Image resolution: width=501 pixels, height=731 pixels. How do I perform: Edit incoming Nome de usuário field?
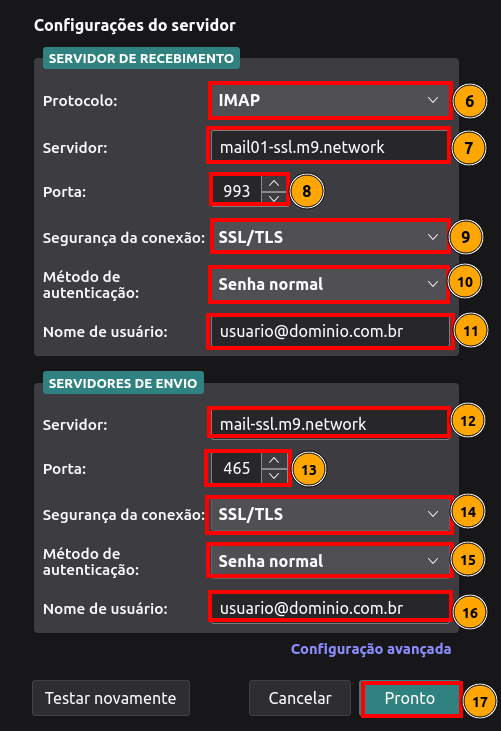click(330, 331)
